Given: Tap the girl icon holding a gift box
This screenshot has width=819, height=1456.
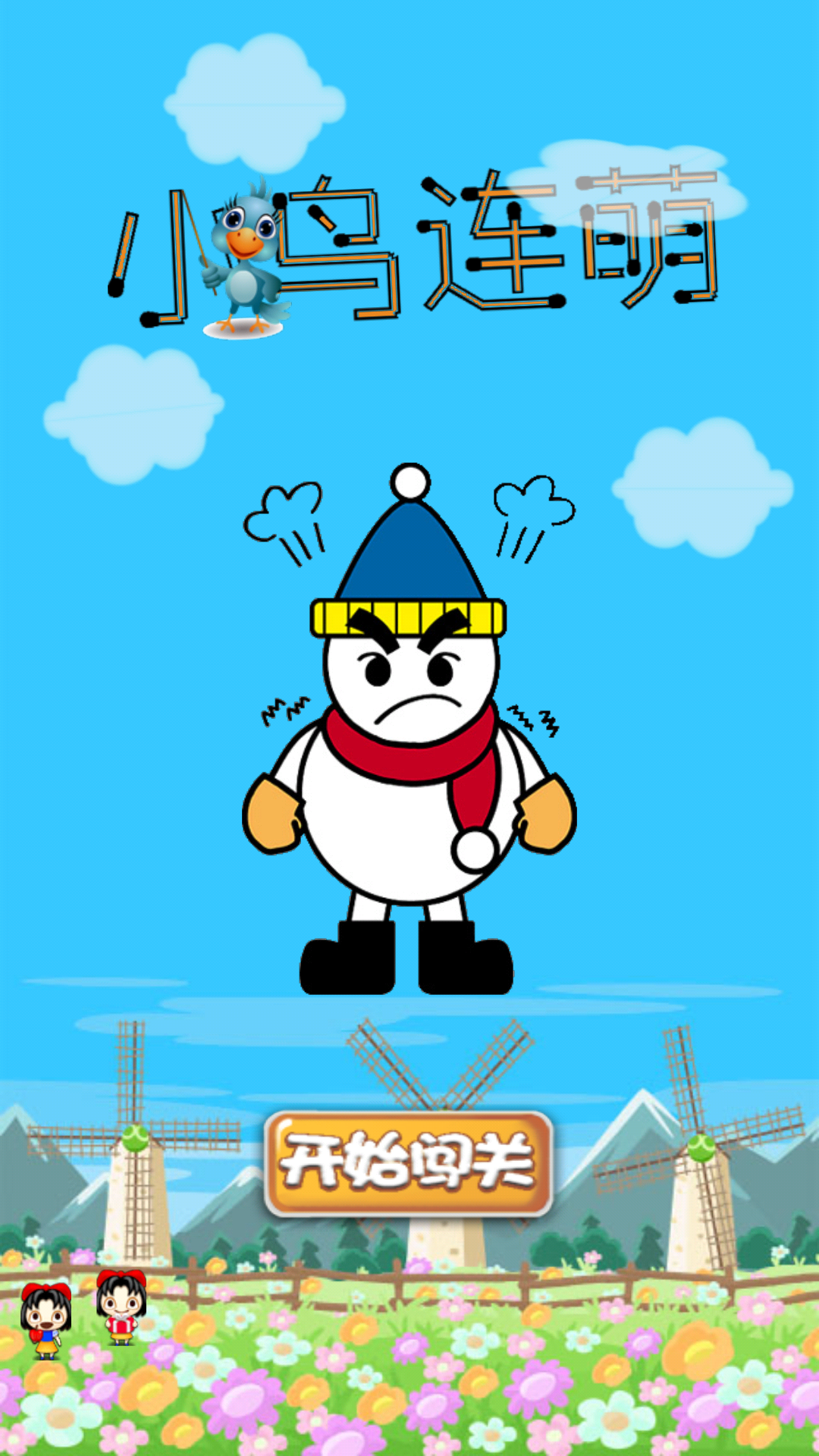Looking at the screenshot, I should tap(121, 1308).
